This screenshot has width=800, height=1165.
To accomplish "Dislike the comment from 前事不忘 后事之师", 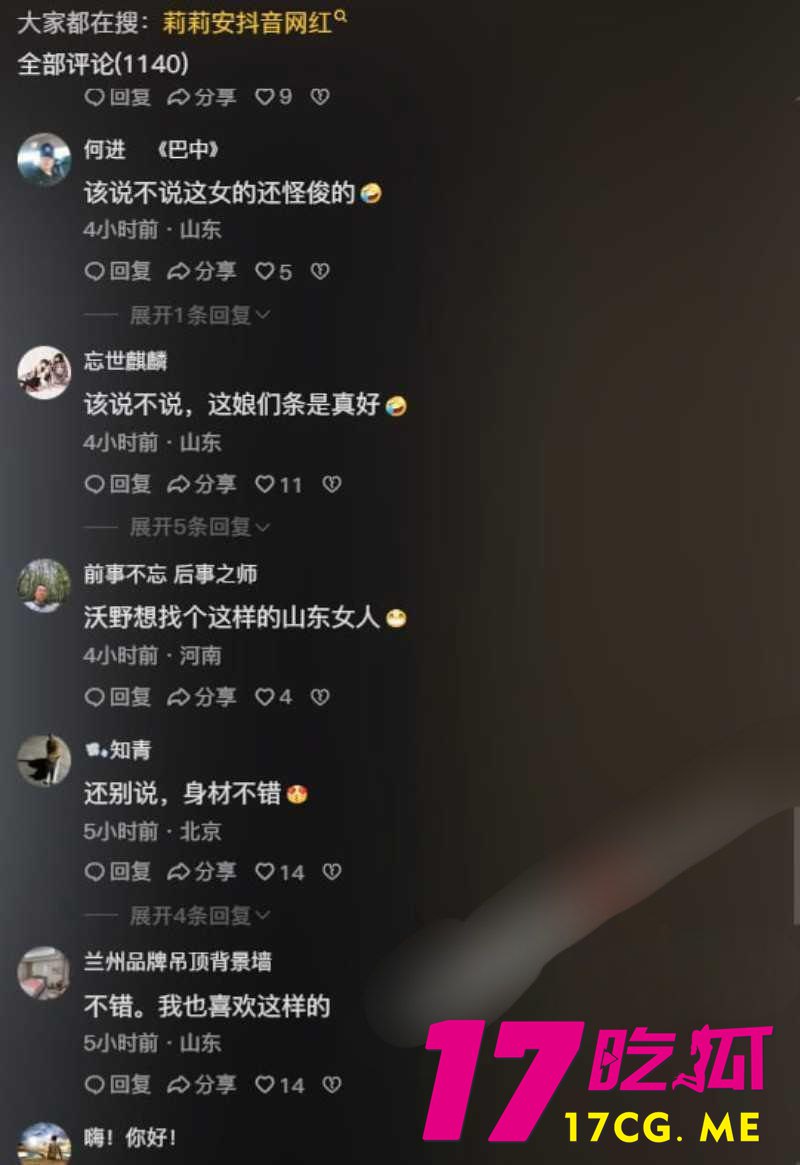I will (319, 697).
